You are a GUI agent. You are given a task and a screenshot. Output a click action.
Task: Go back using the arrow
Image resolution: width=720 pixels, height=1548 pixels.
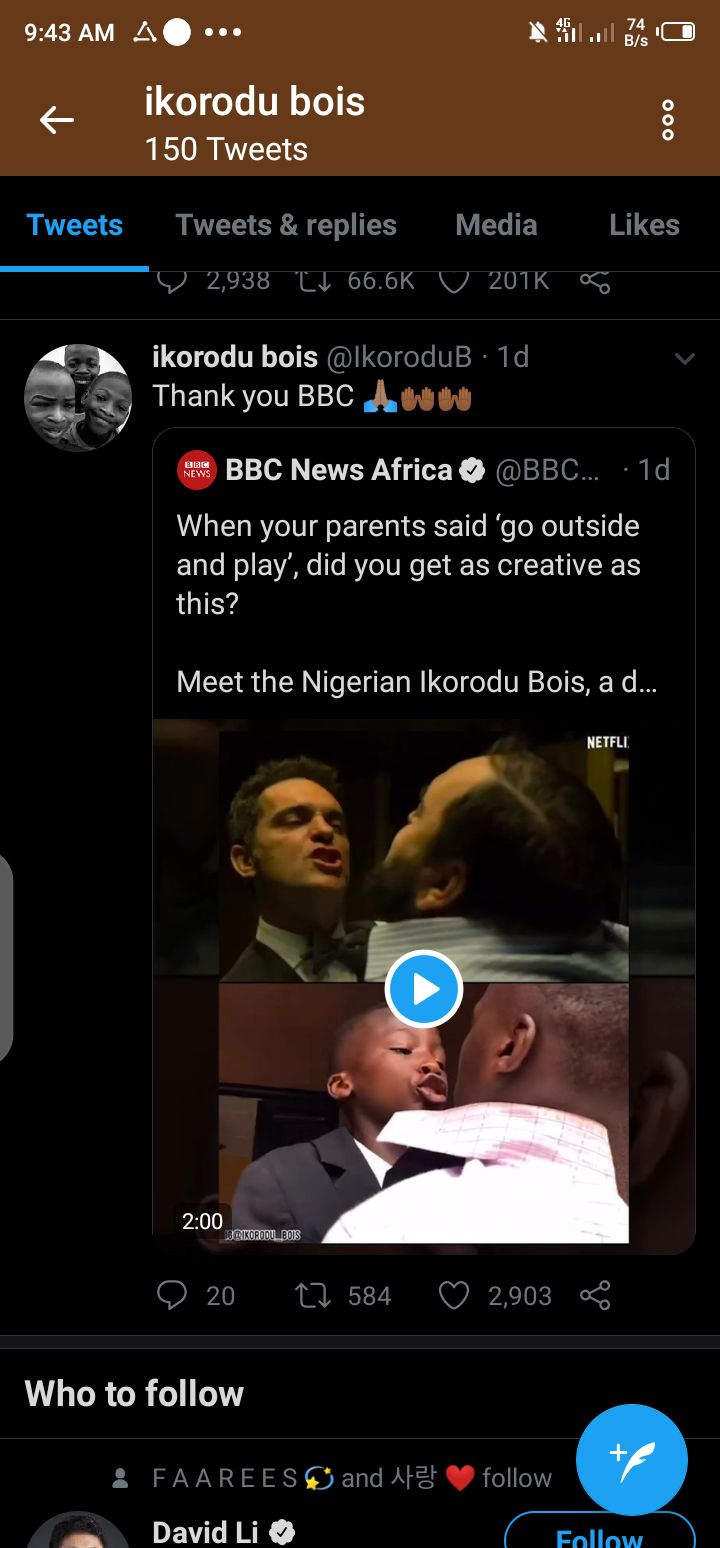pos(57,121)
